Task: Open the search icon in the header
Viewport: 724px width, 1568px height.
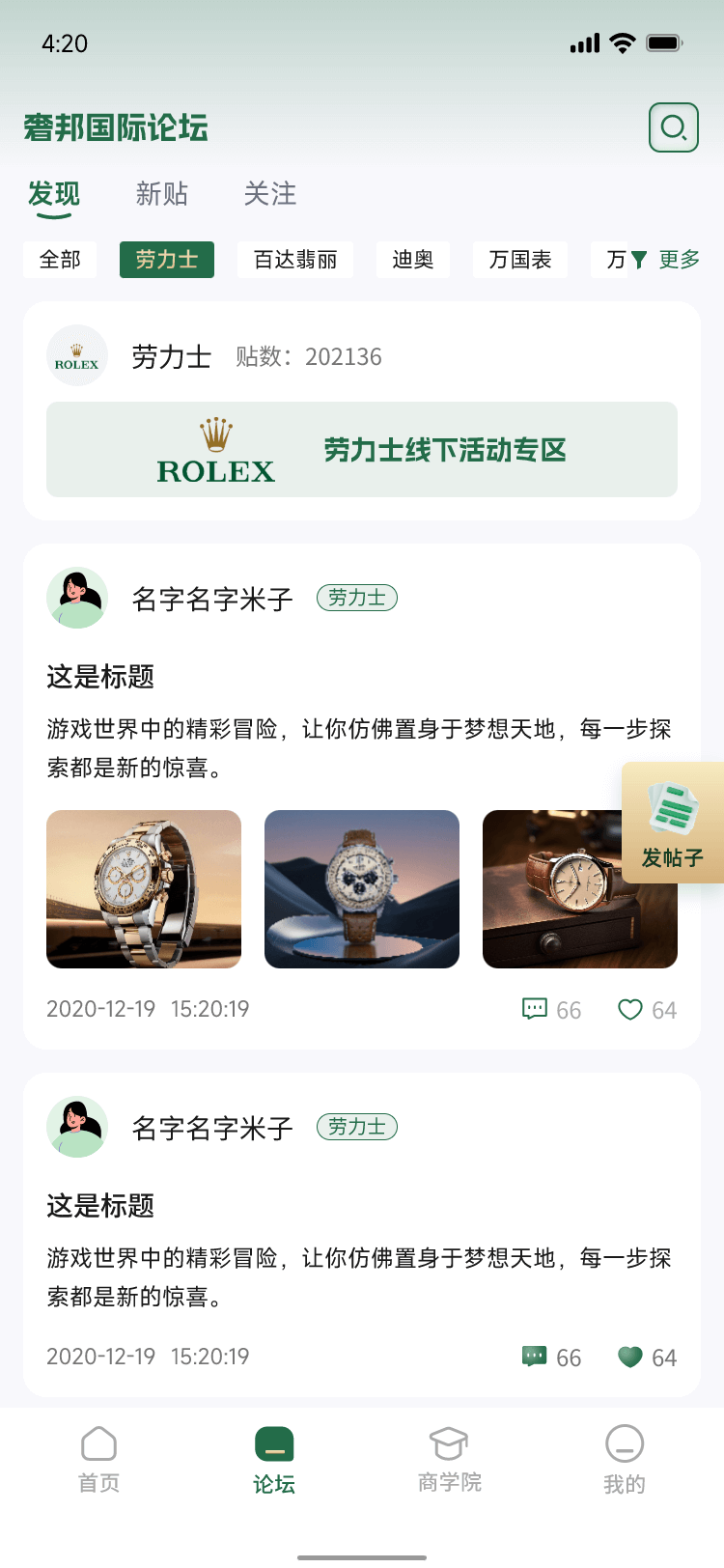Action: [673, 127]
